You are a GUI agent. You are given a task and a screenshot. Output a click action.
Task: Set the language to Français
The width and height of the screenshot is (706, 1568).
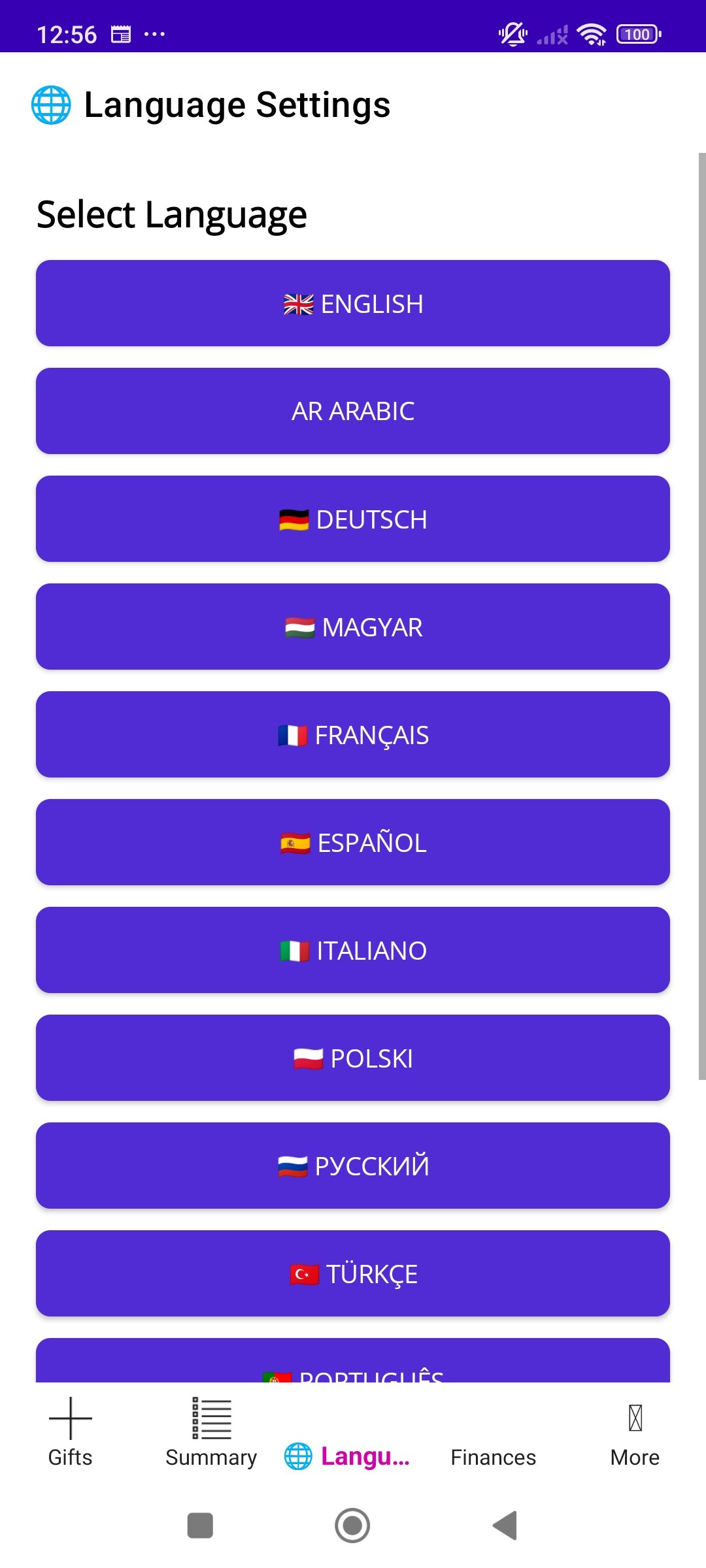(353, 735)
